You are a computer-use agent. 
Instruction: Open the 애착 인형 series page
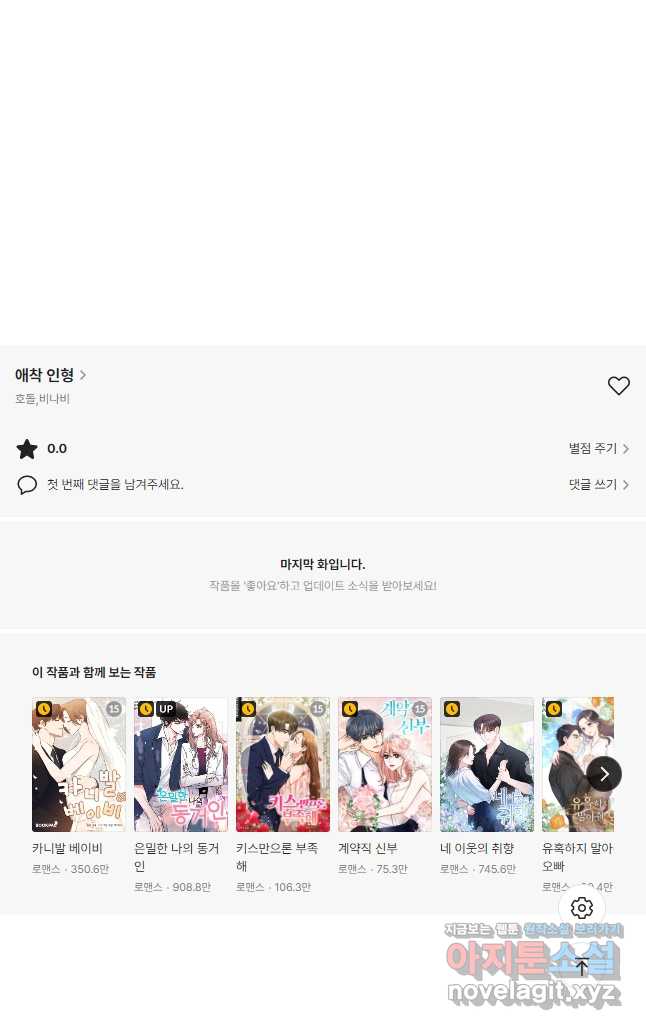tap(50, 376)
